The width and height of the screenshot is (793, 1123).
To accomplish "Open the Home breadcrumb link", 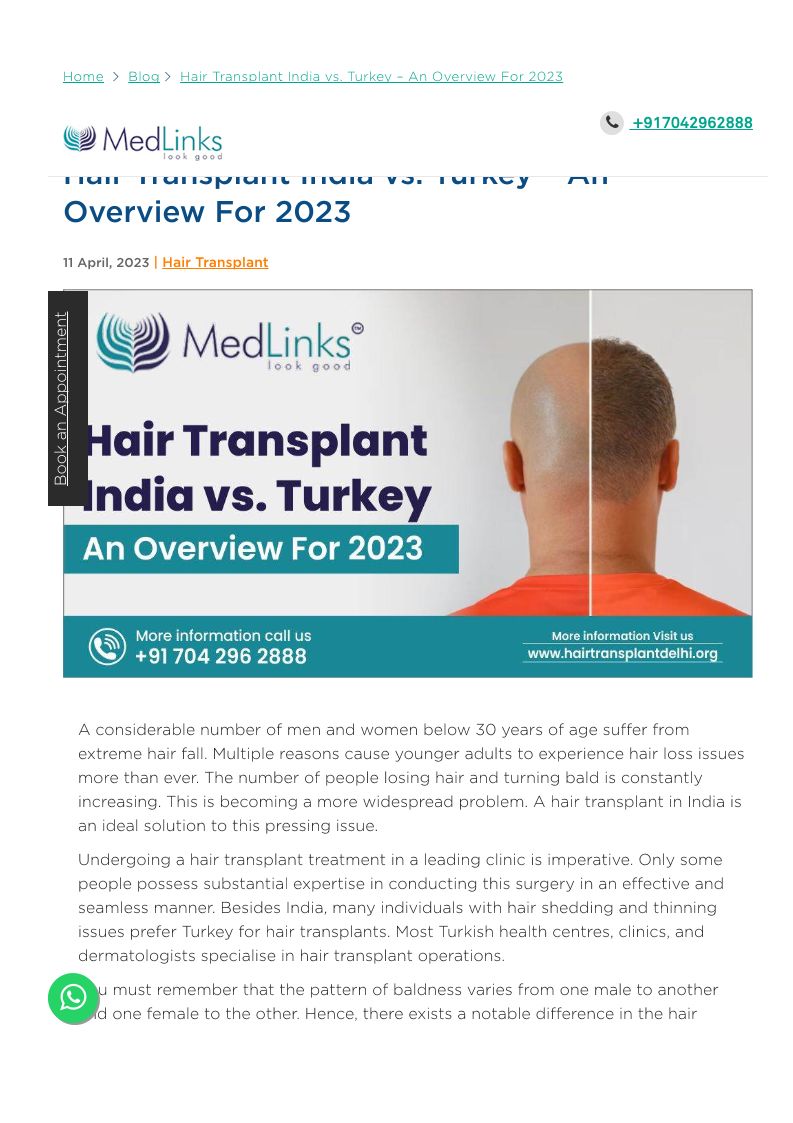I will click(x=83, y=77).
